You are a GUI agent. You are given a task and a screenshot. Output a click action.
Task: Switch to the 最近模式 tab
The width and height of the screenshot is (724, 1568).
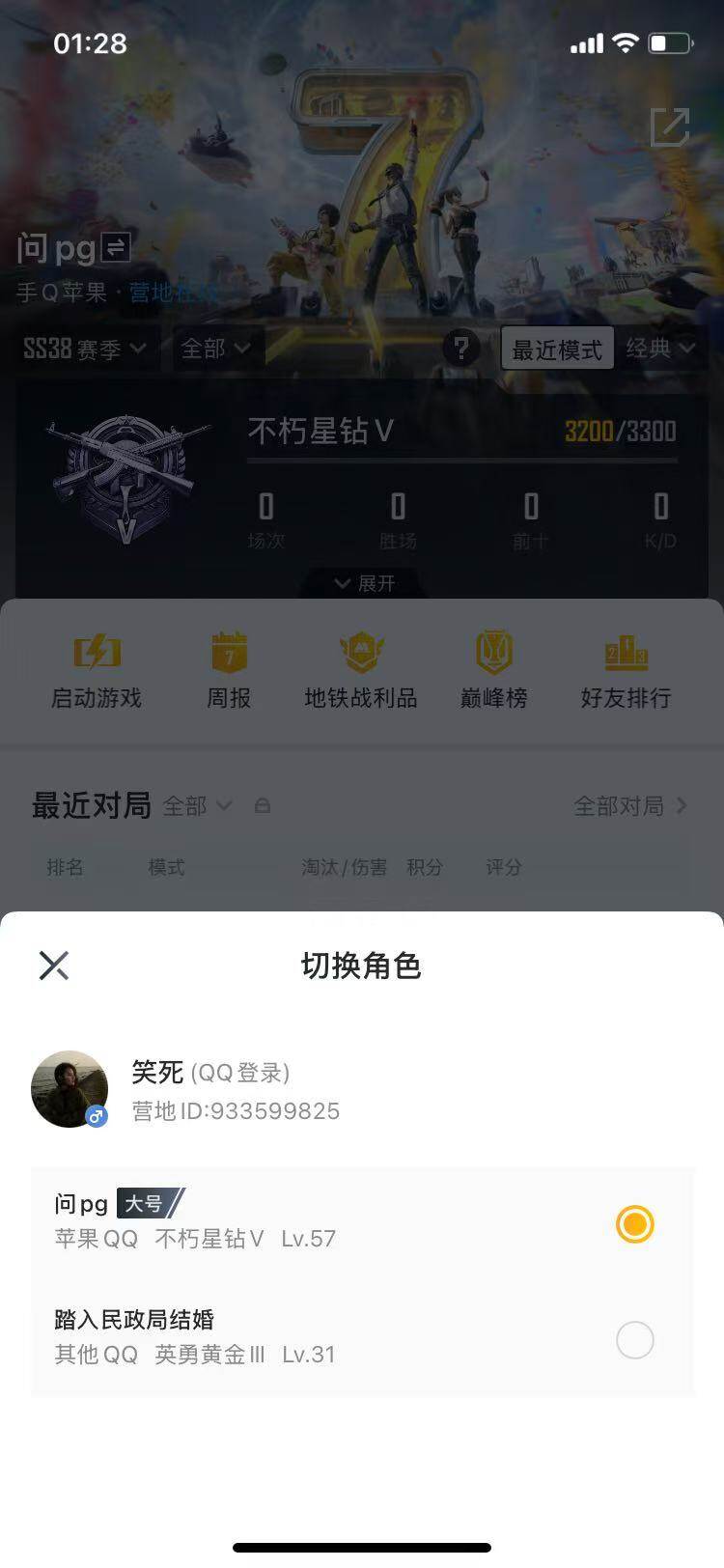click(557, 348)
